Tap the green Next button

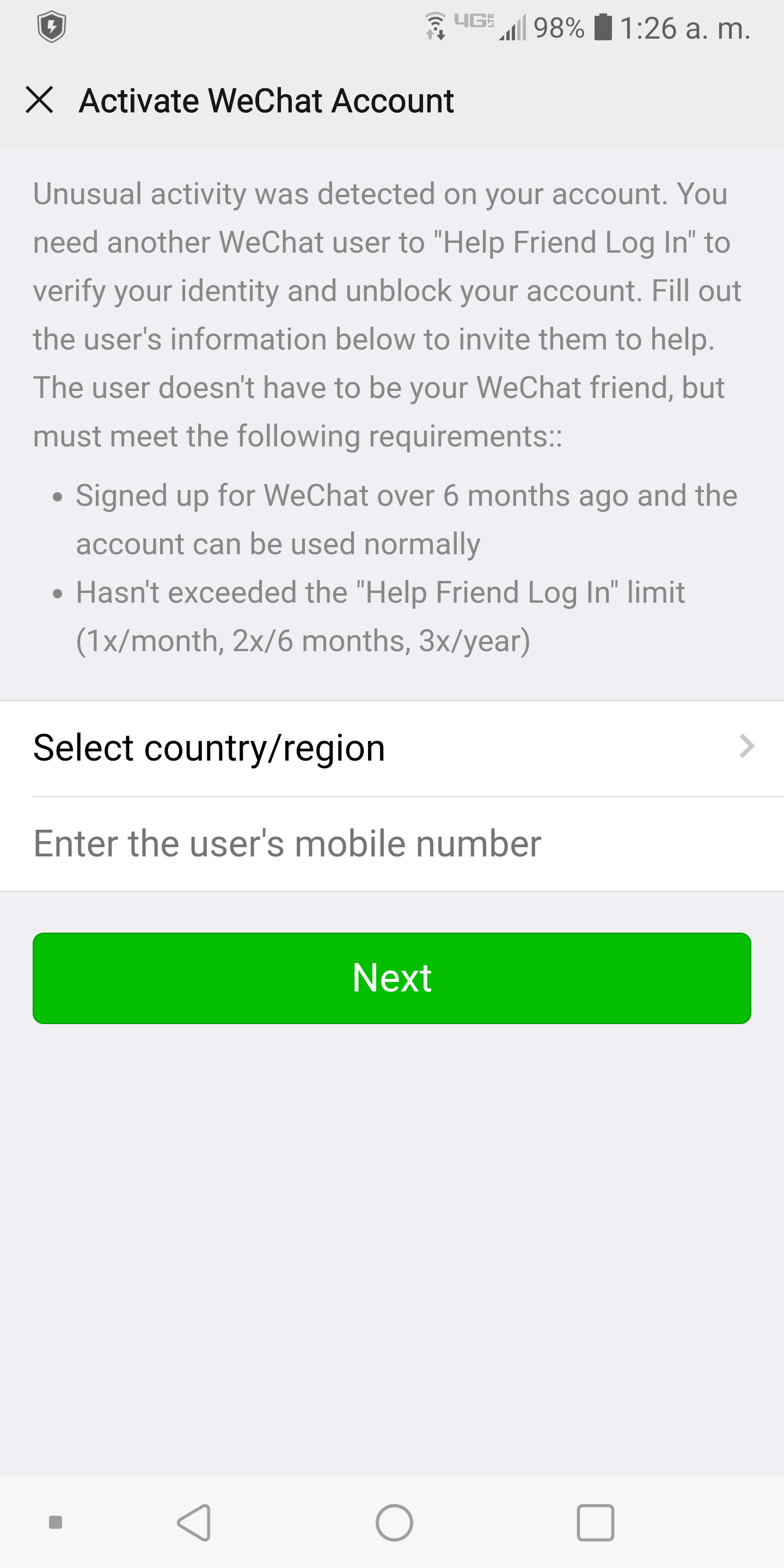pos(392,978)
